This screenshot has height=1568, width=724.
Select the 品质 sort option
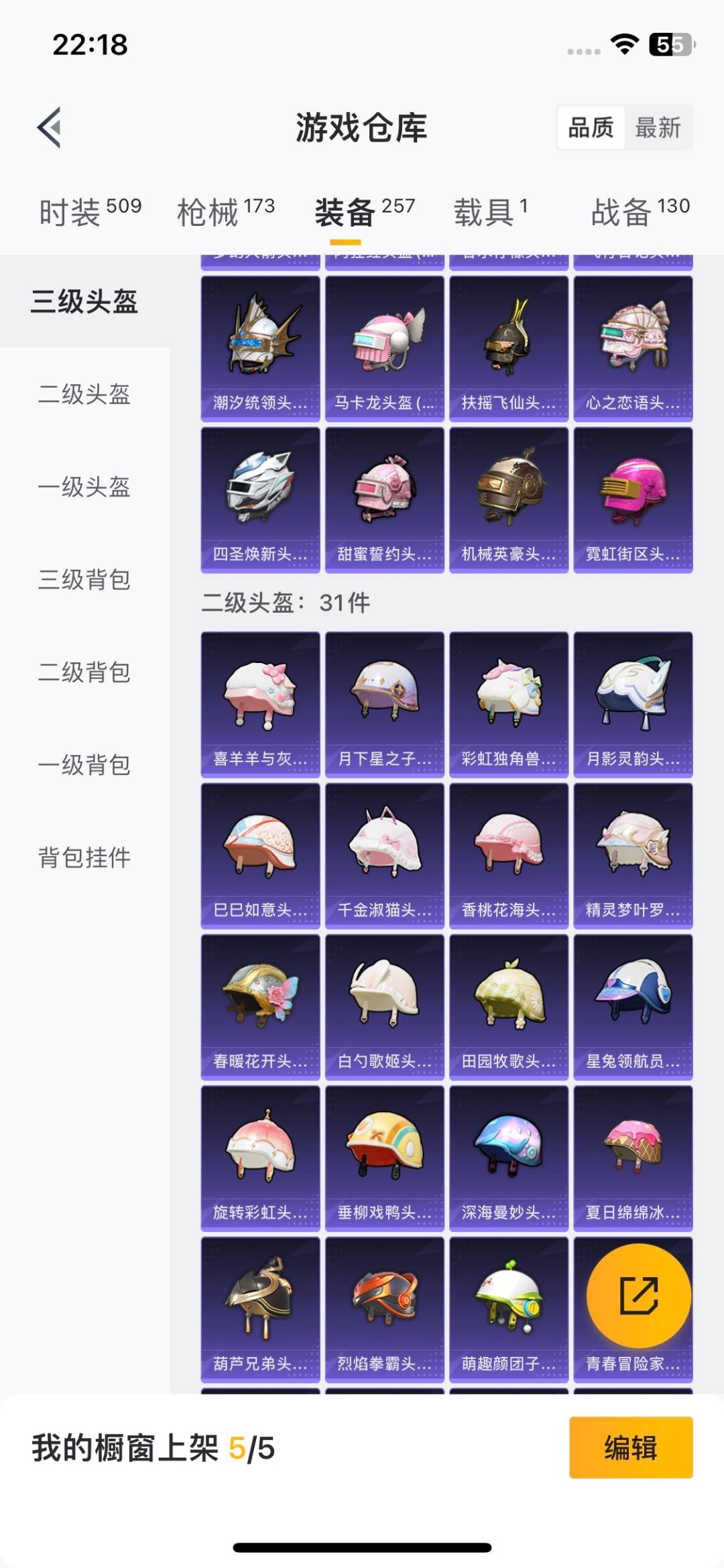point(591,127)
